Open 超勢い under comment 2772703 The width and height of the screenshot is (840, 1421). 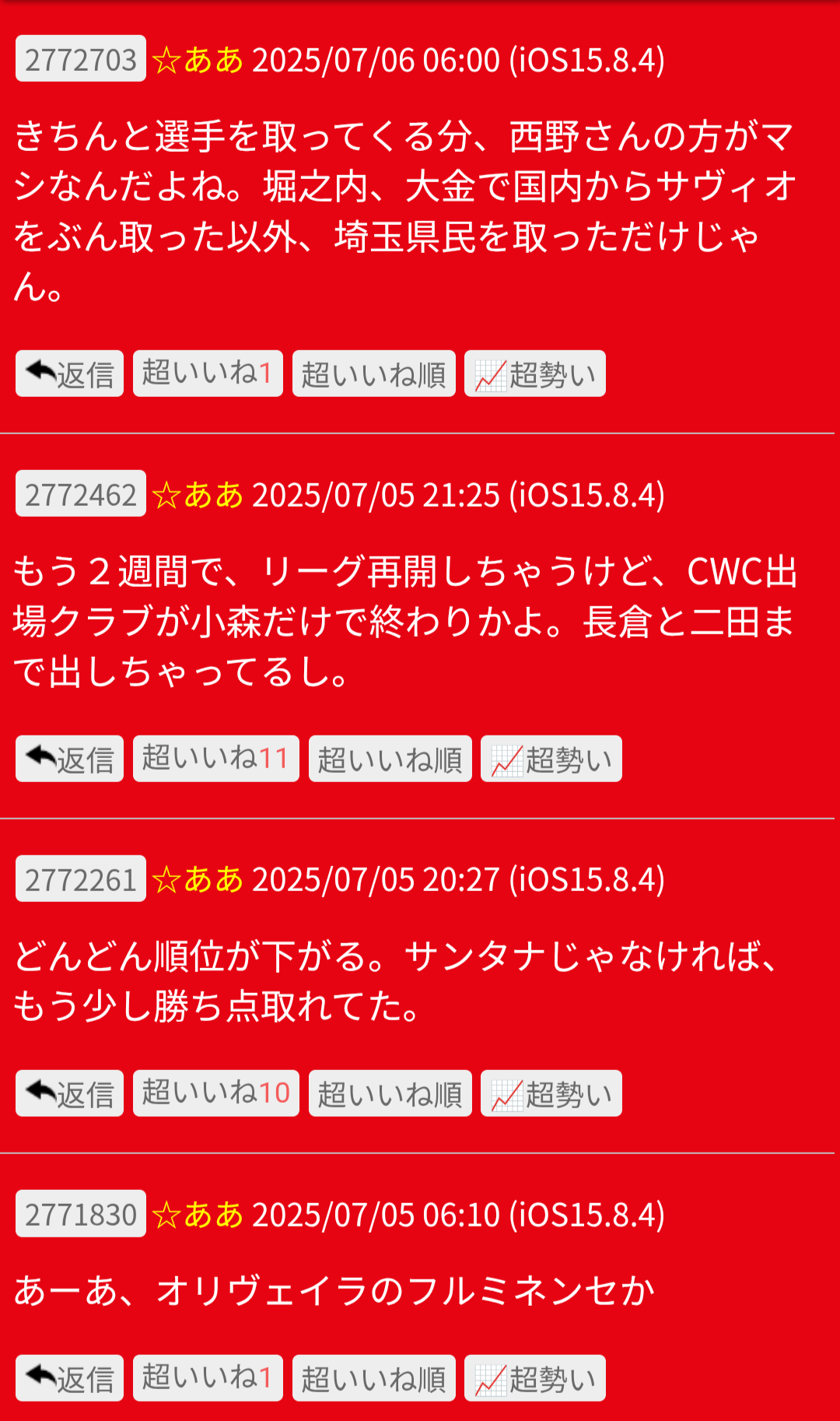[x=534, y=374]
